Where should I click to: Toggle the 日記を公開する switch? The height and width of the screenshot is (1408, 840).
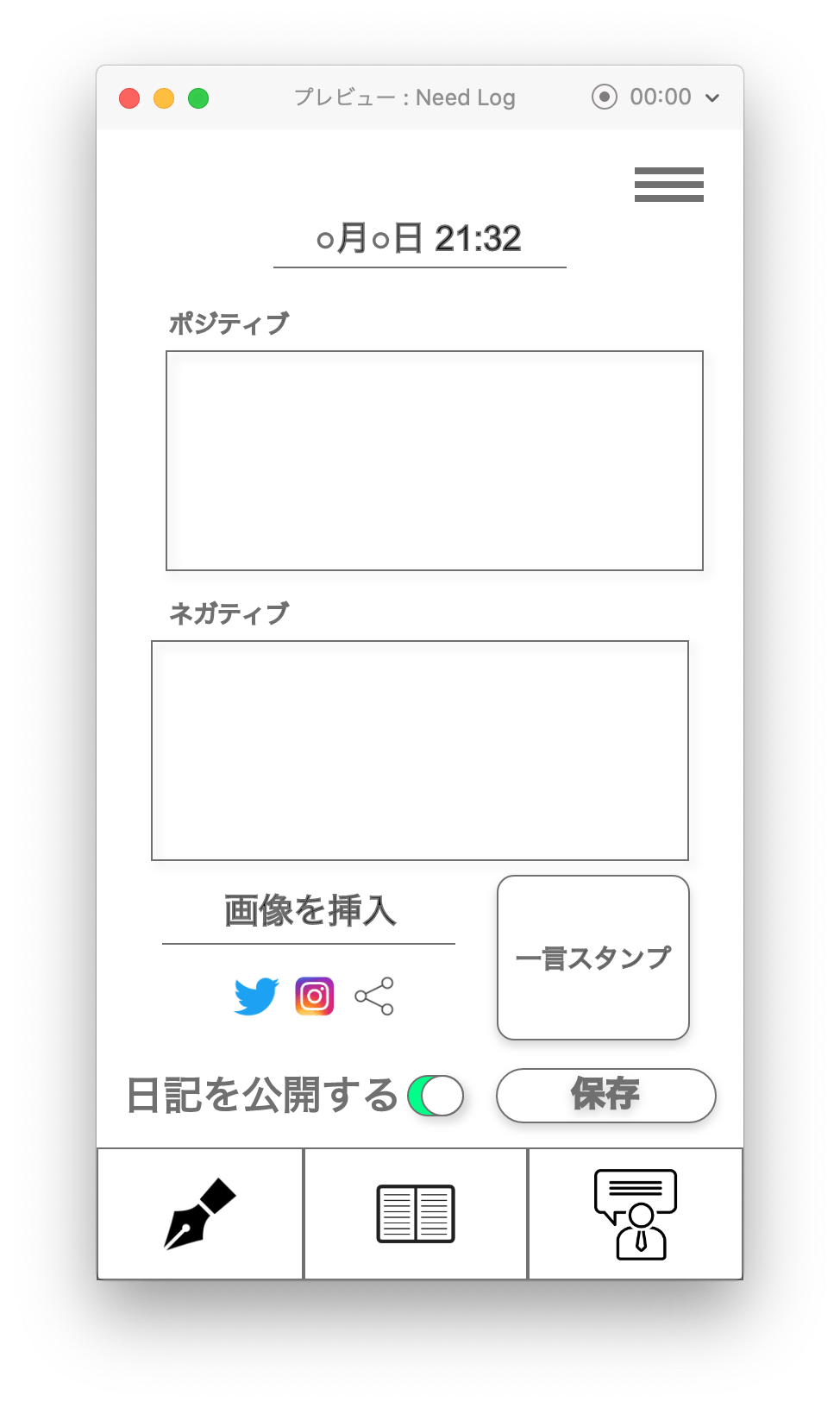[436, 1096]
